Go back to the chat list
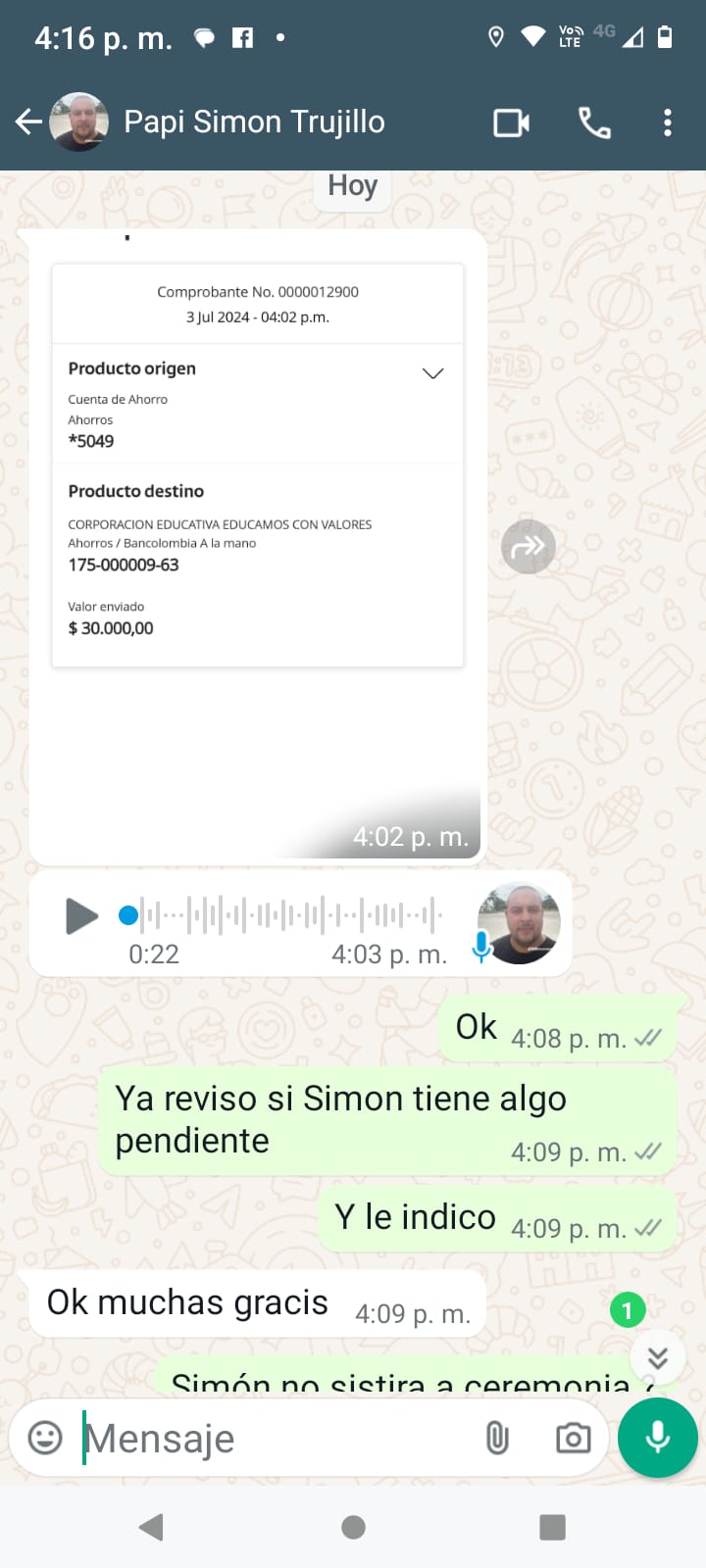This screenshot has width=706, height=1568. [x=27, y=122]
